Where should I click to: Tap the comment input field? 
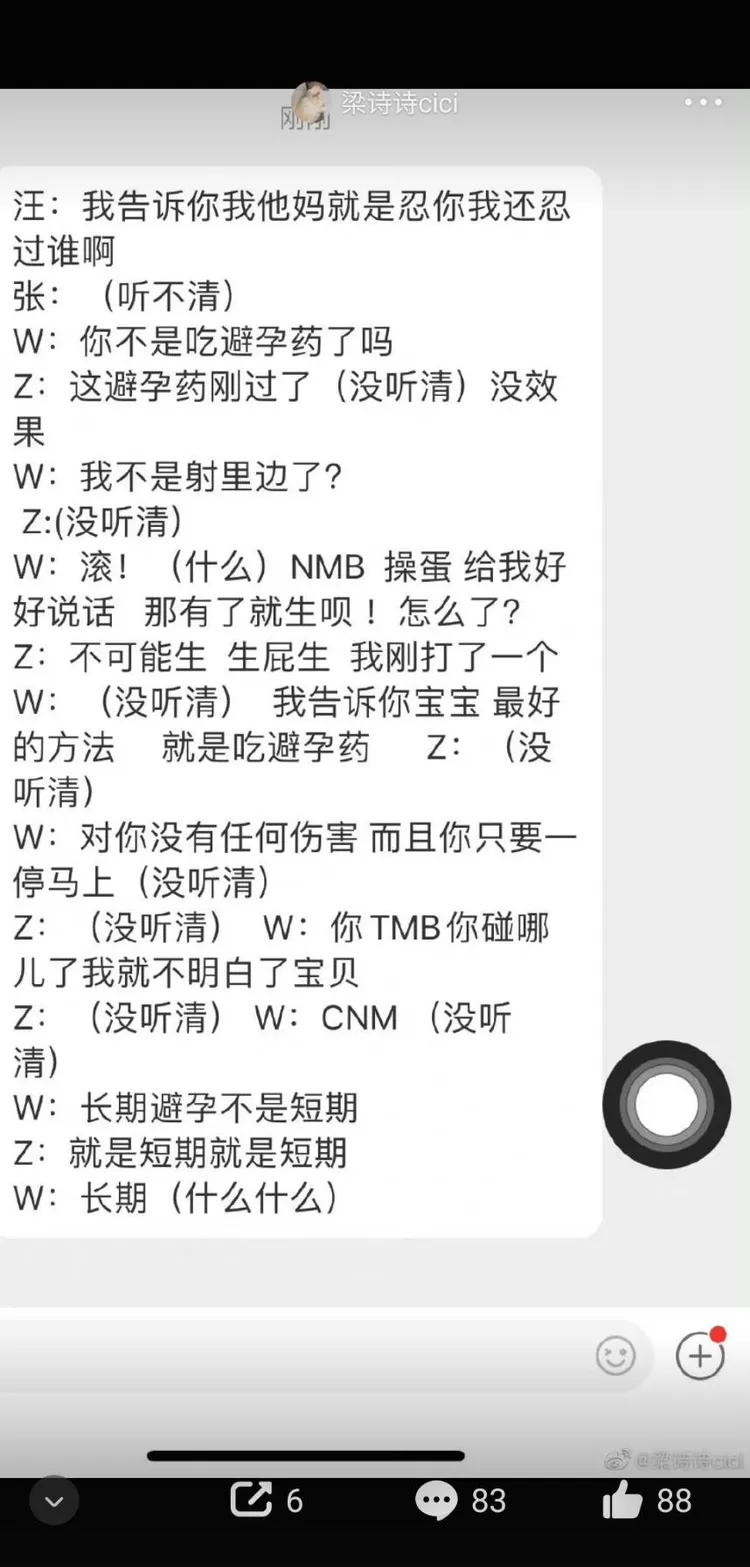click(300, 1356)
